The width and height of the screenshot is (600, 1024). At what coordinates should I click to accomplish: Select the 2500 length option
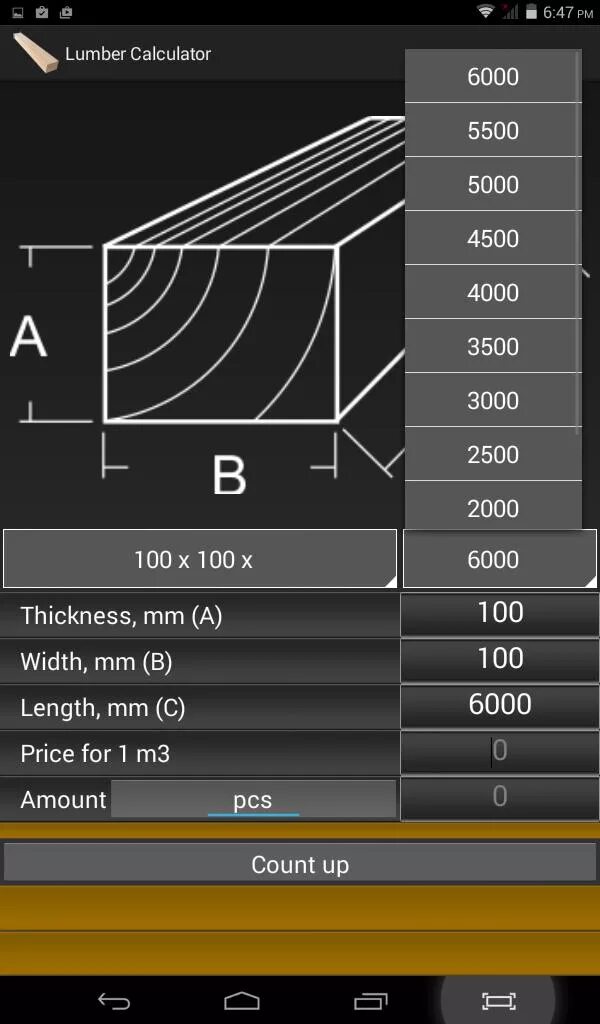(493, 455)
